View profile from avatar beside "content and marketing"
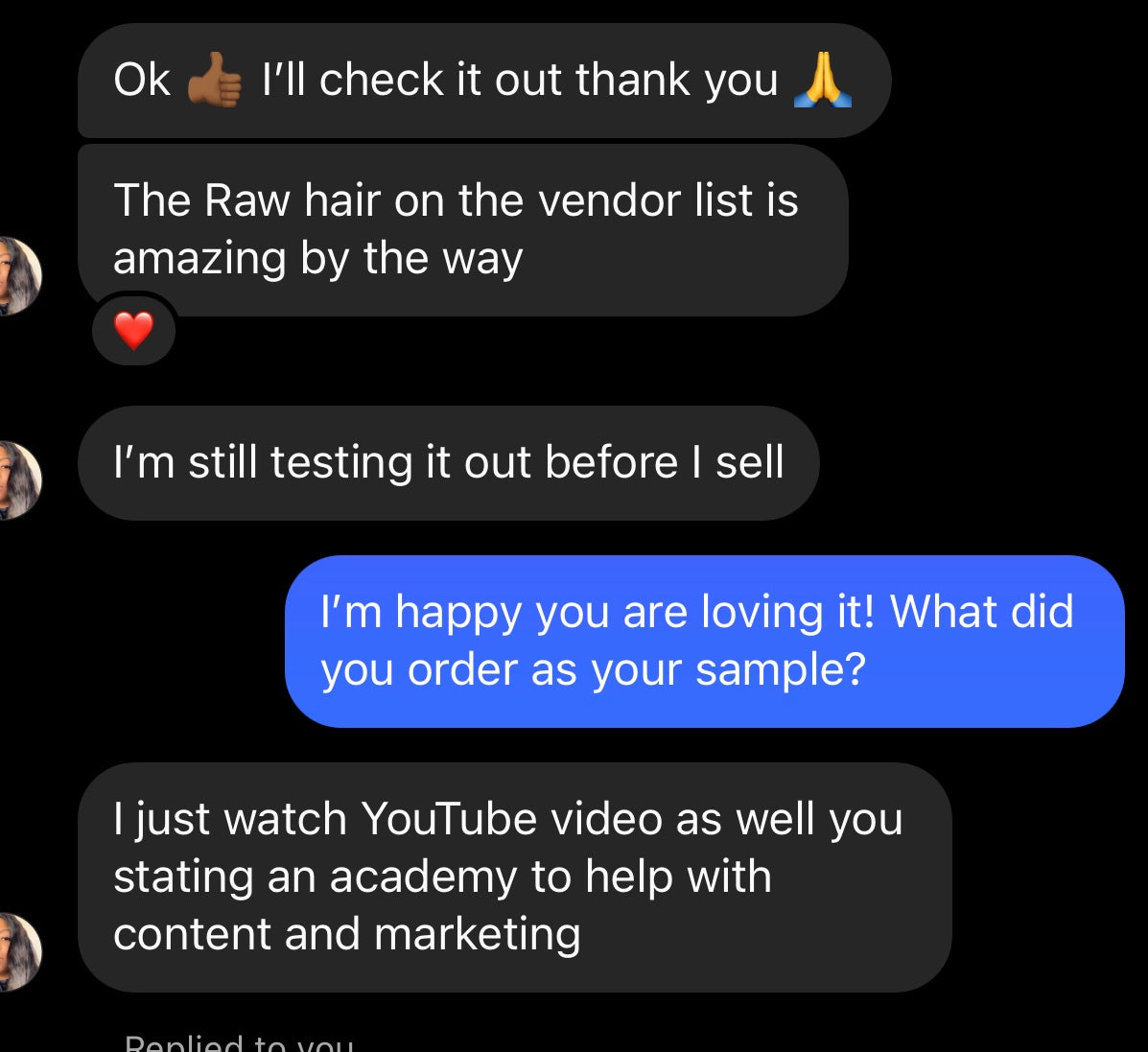The image size is (1148, 1052). (x=18, y=951)
